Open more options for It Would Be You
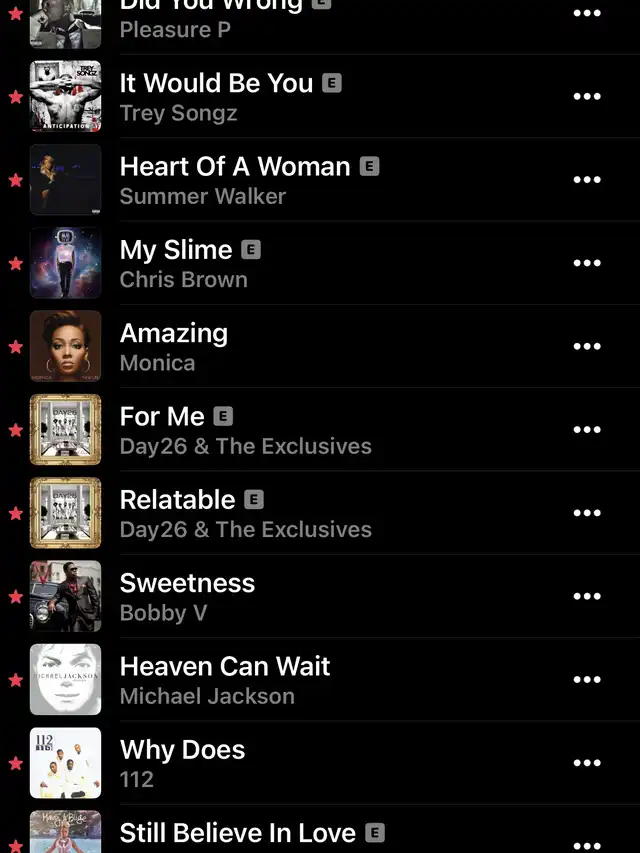The height and width of the screenshot is (853, 640). pos(587,97)
